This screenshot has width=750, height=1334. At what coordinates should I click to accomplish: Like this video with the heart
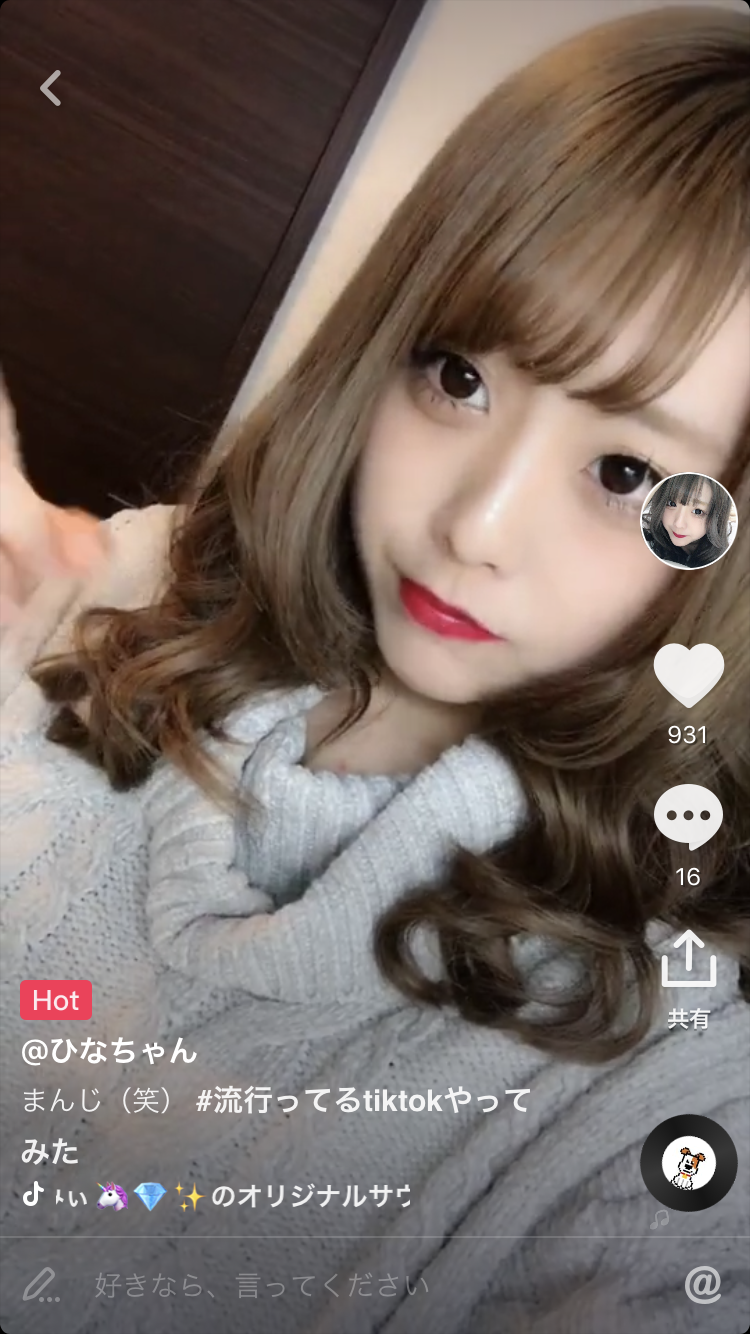[x=688, y=676]
